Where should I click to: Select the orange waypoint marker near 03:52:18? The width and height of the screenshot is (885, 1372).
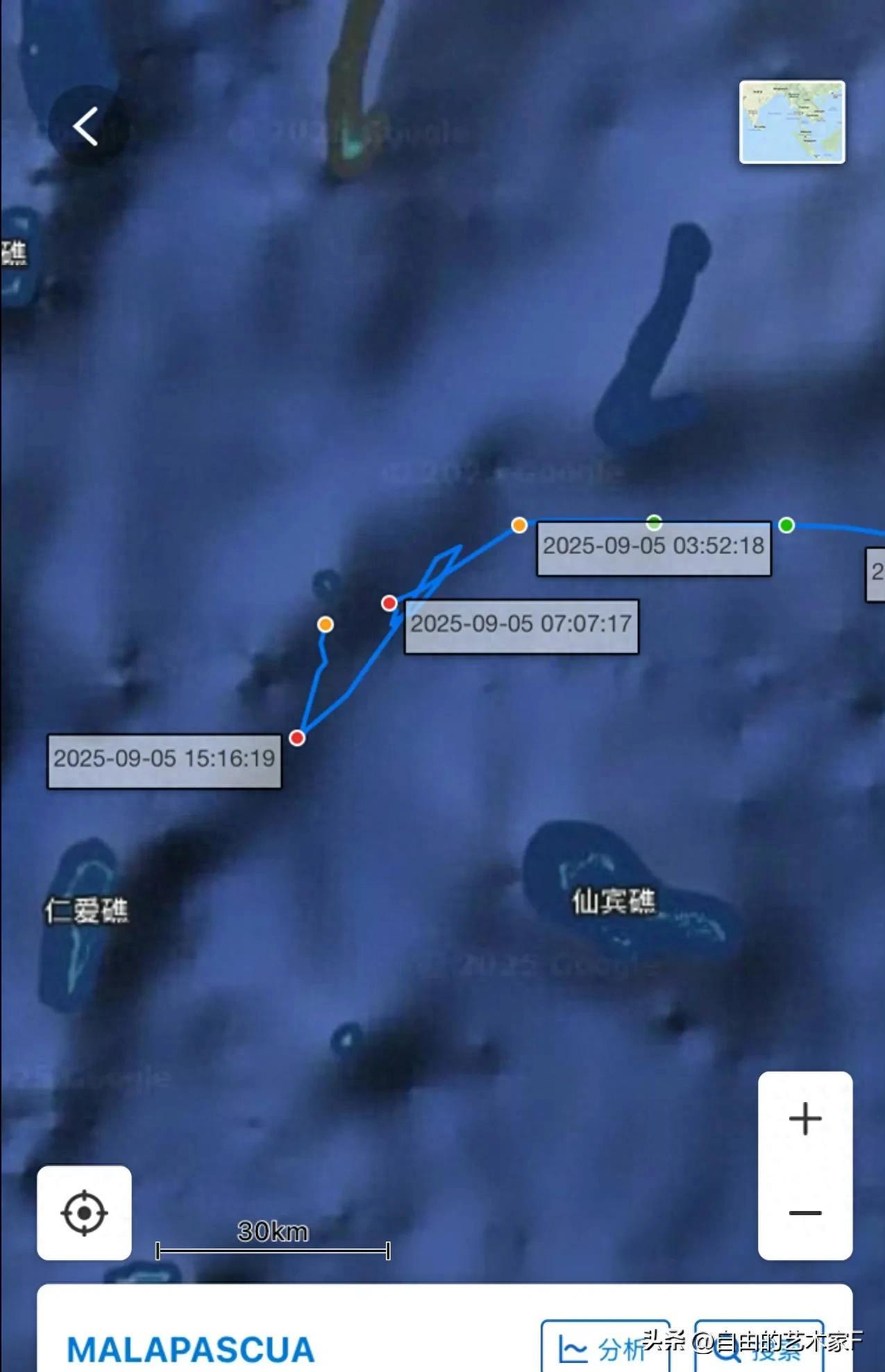pyautogui.click(x=520, y=526)
